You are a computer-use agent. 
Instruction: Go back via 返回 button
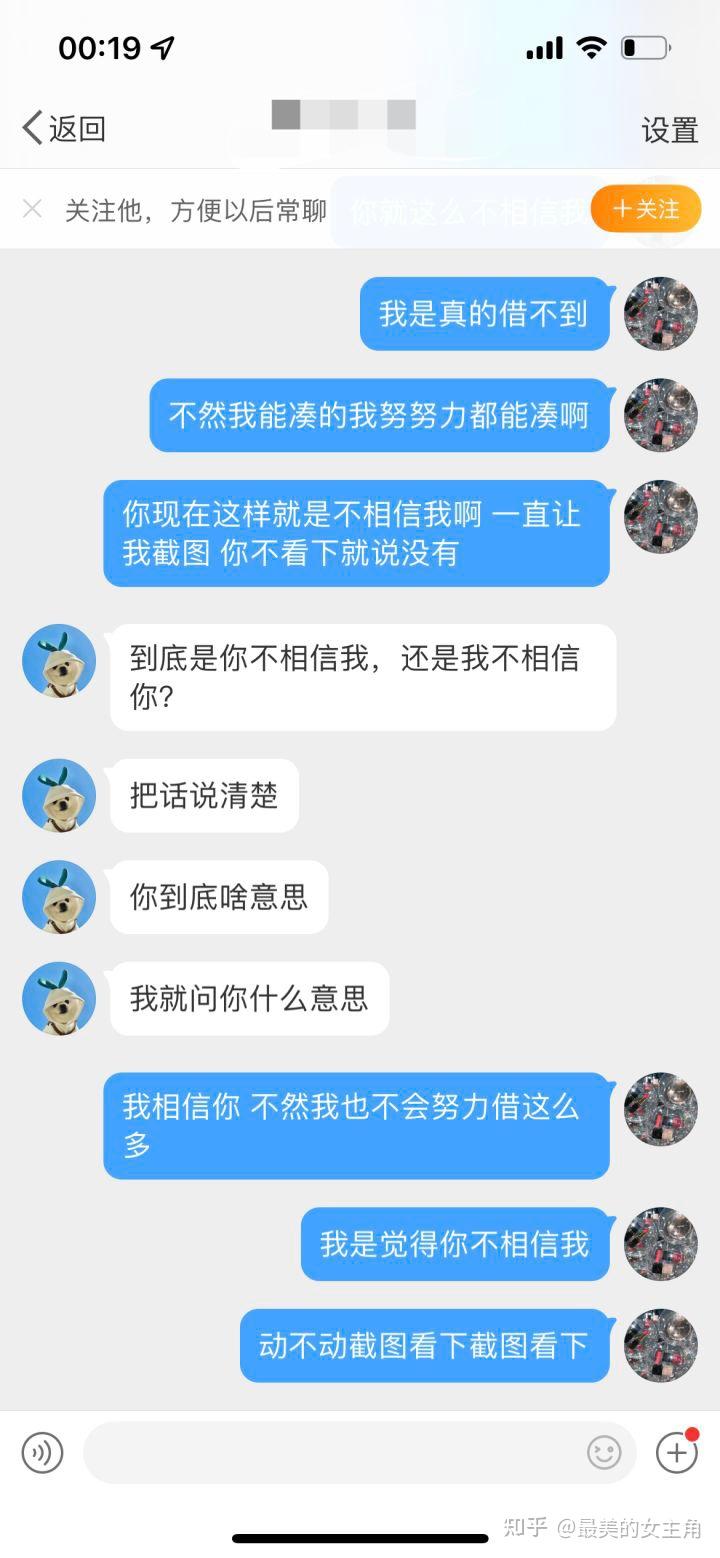[x=64, y=128]
